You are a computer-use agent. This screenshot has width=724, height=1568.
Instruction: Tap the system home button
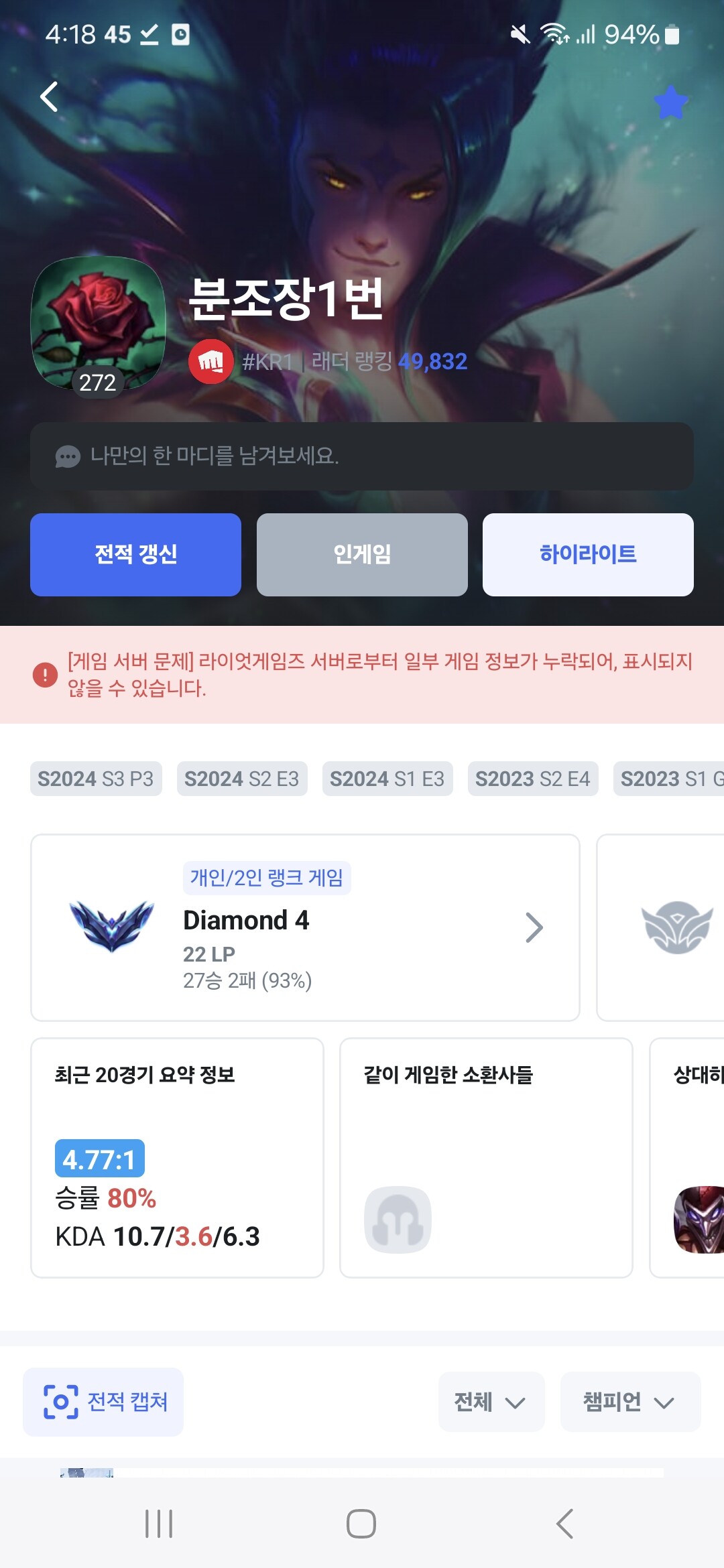pyautogui.click(x=361, y=1524)
